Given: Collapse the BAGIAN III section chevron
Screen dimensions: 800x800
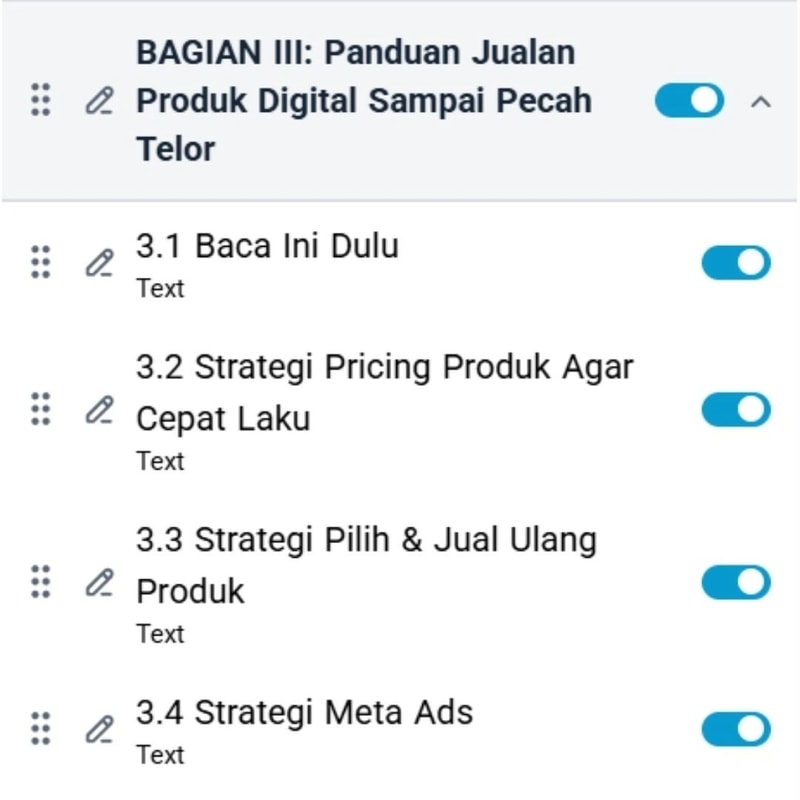Looking at the screenshot, I should [761, 101].
